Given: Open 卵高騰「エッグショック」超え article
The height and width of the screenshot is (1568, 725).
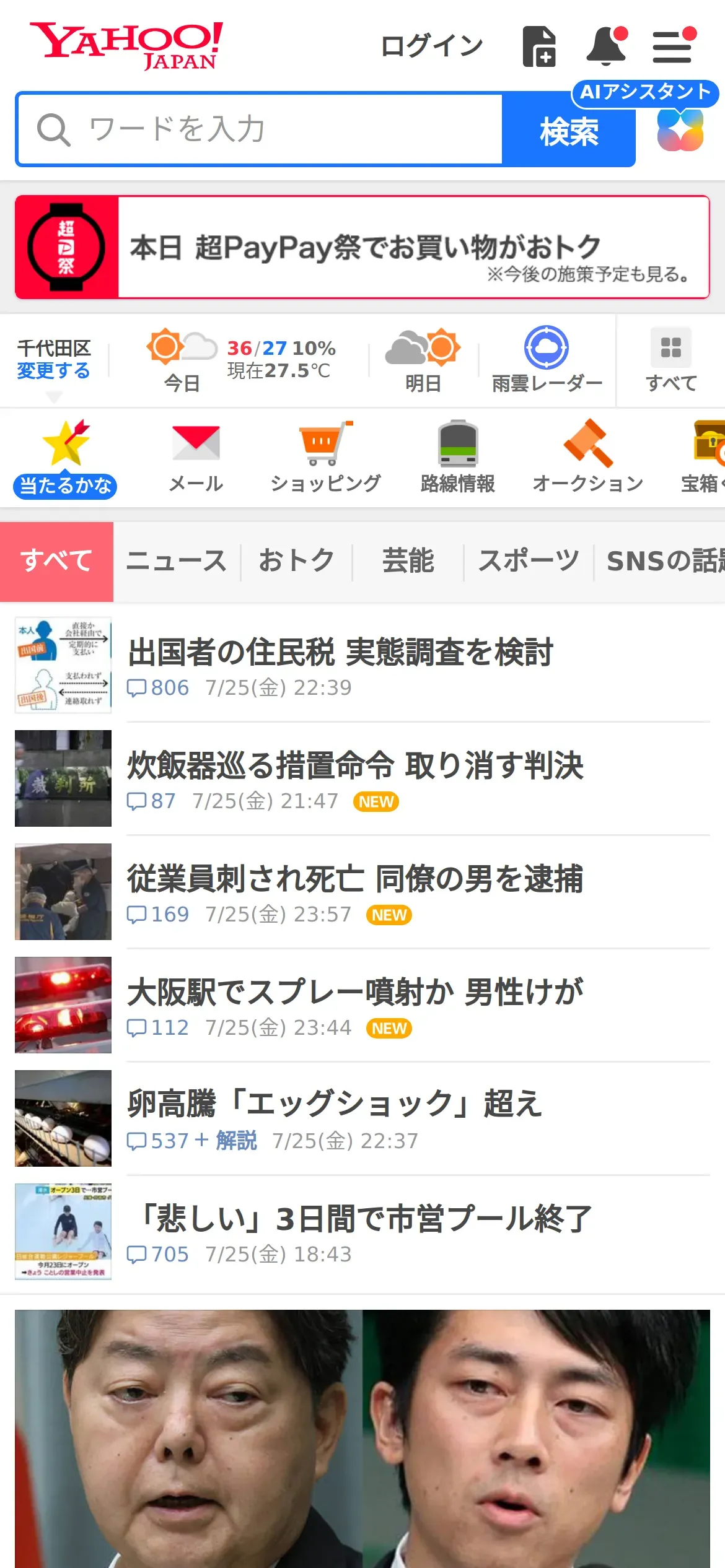Looking at the screenshot, I should (362, 1118).
